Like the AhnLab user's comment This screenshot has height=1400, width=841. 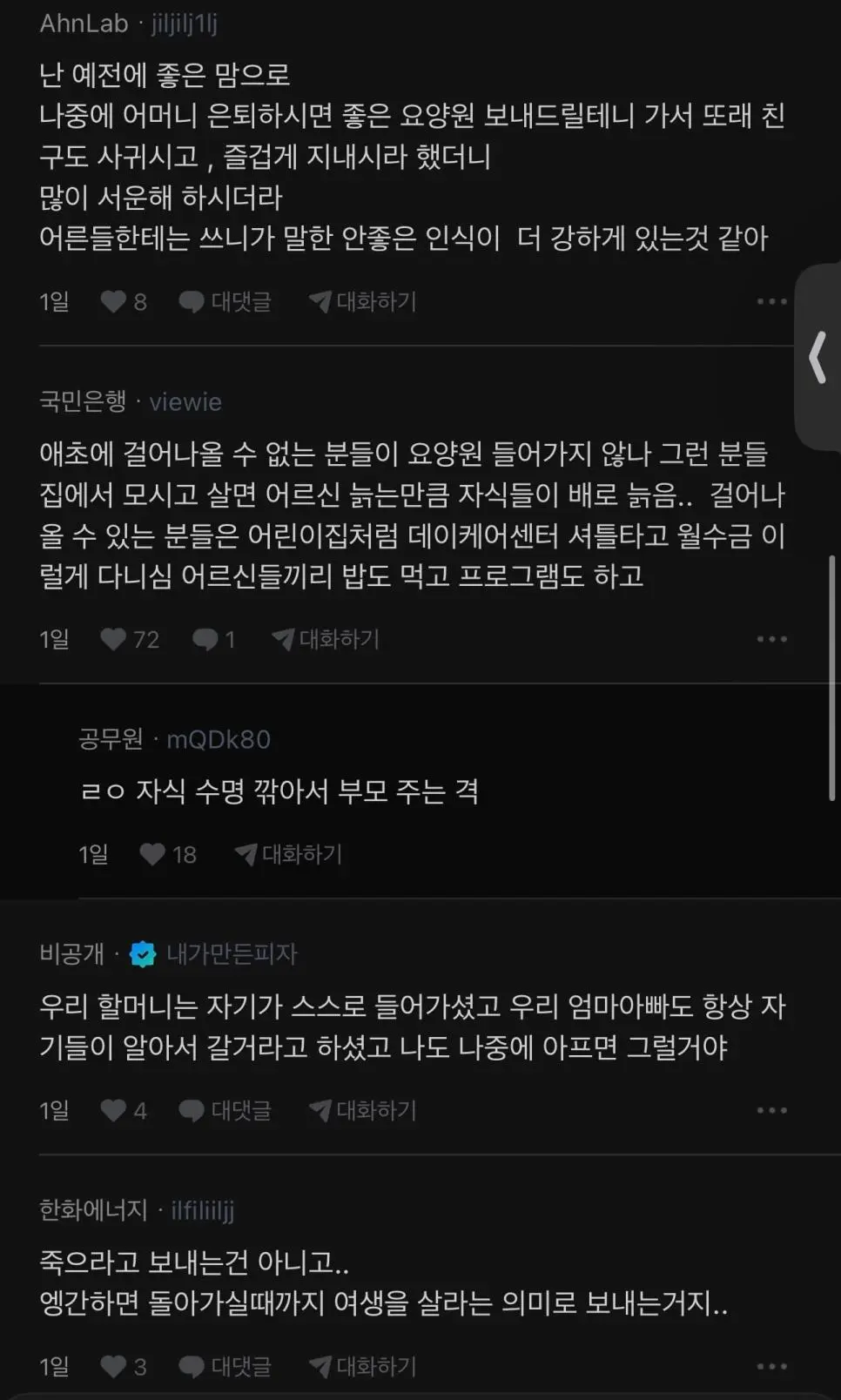pos(114,302)
